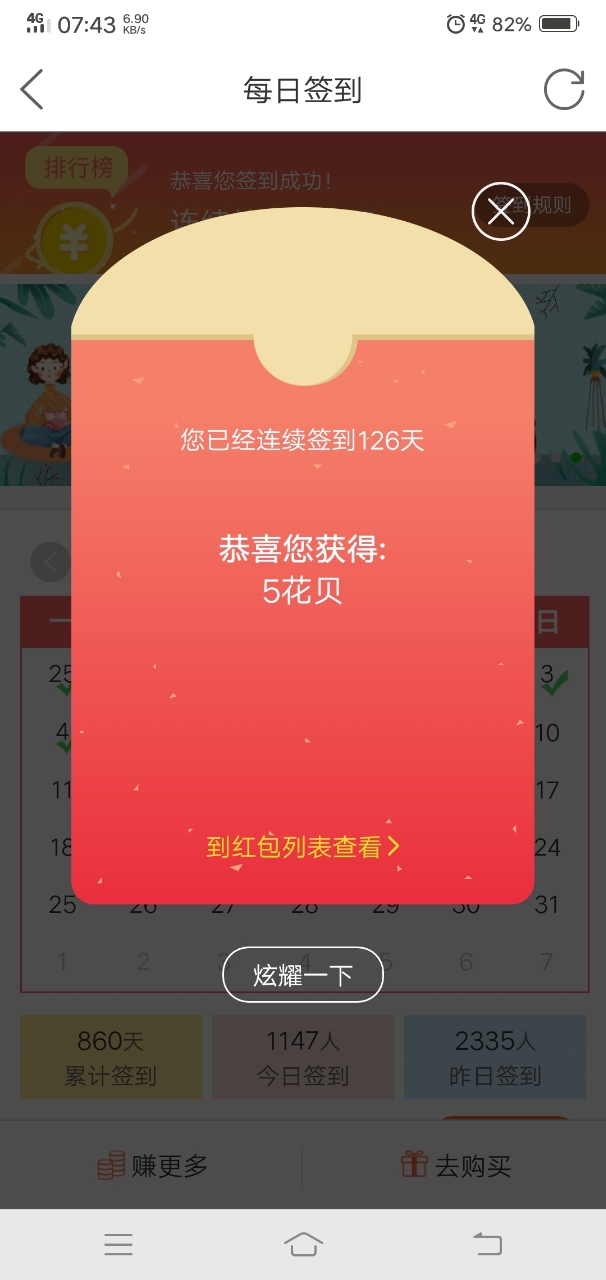Close the red envelope popup
This screenshot has width=606, height=1280.
[500, 211]
